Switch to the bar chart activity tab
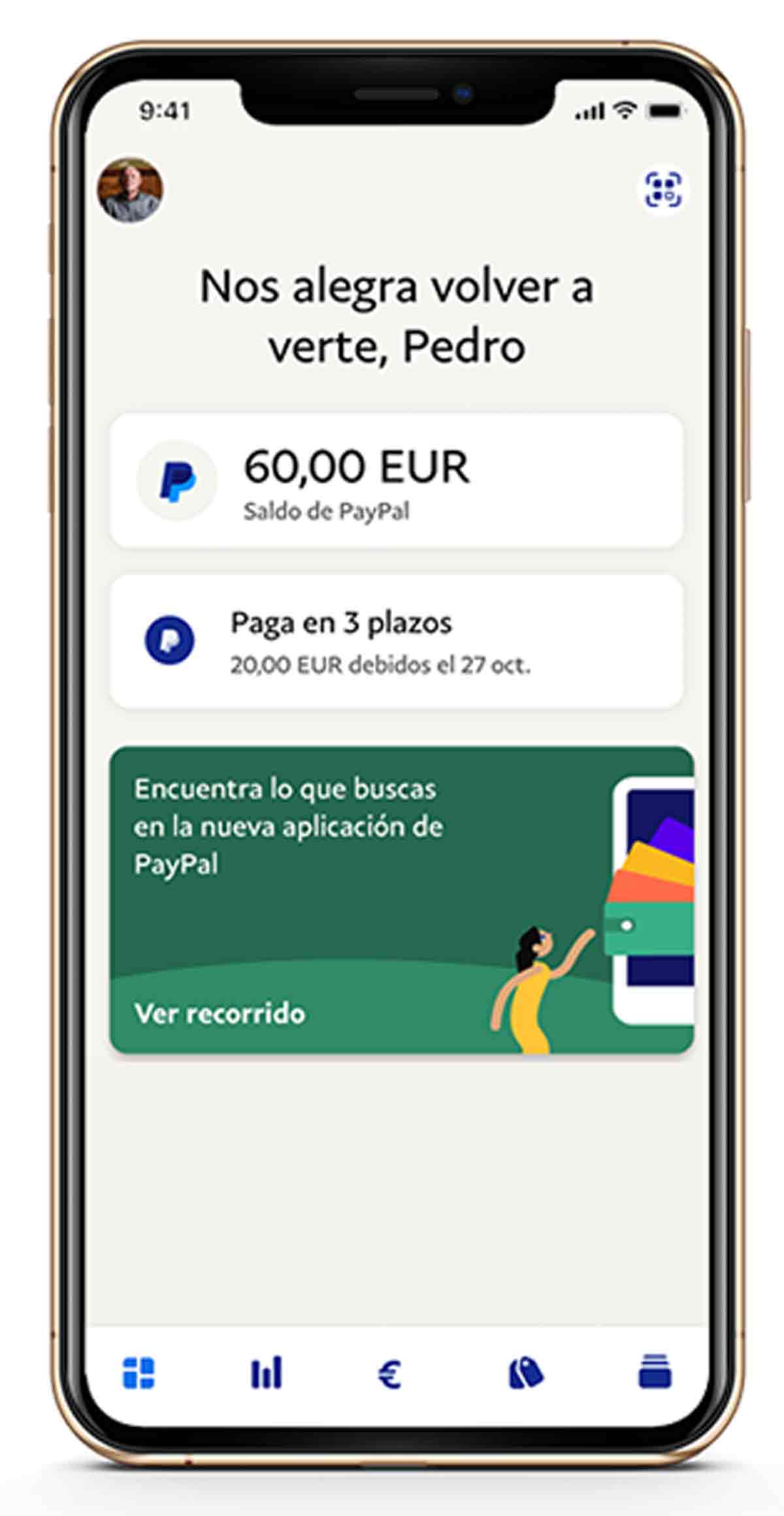Image resolution: width=784 pixels, height=1516 pixels. coord(267,1372)
